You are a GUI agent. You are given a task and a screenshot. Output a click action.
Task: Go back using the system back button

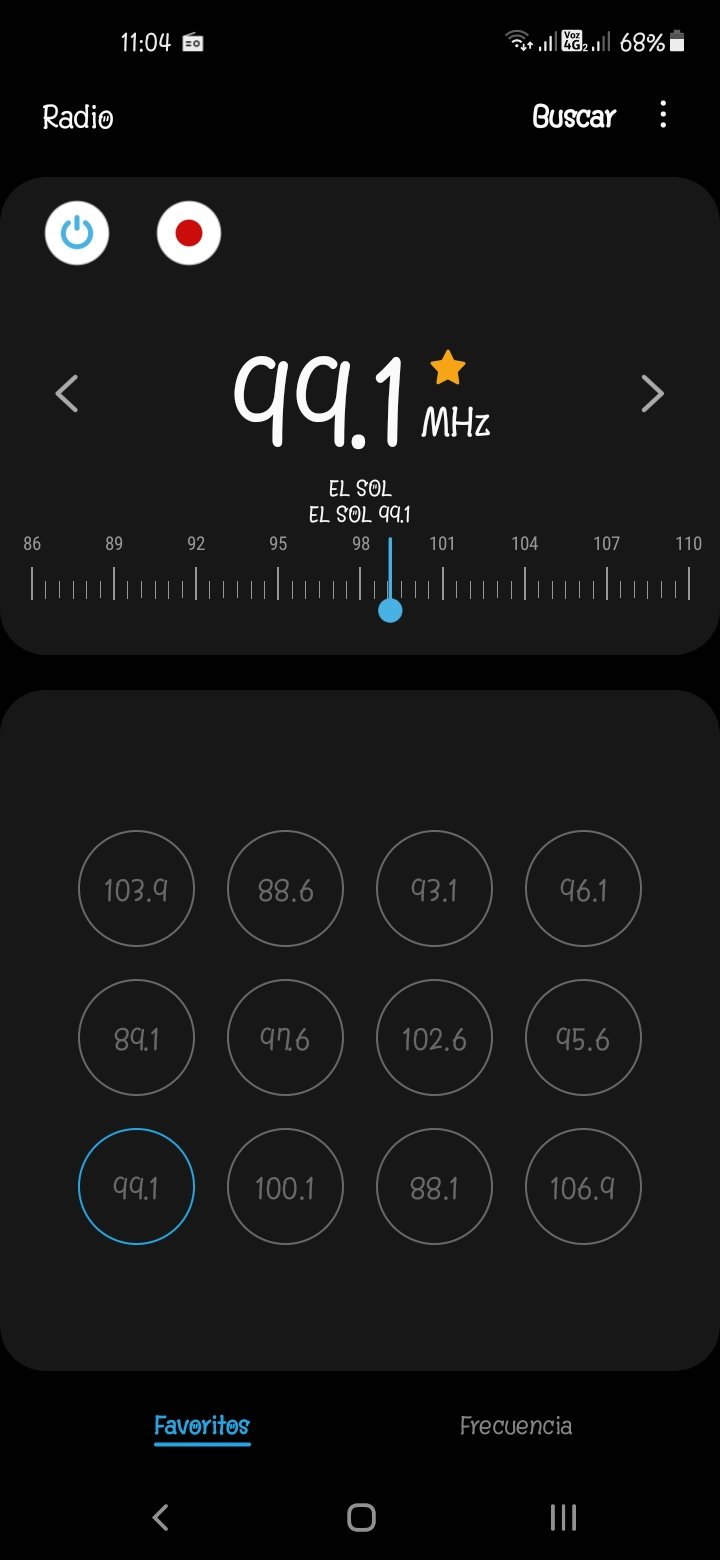click(160, 1517)
